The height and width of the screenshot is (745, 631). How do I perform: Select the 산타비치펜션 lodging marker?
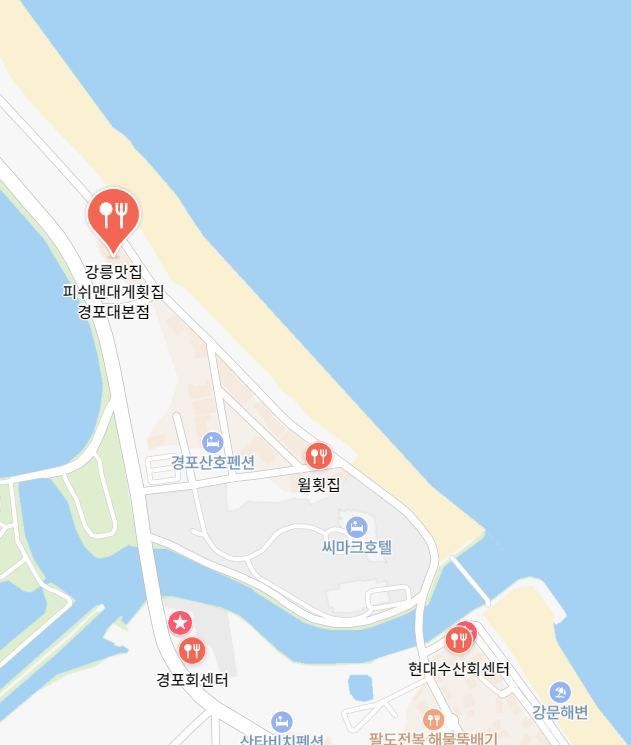click(282, 721)
